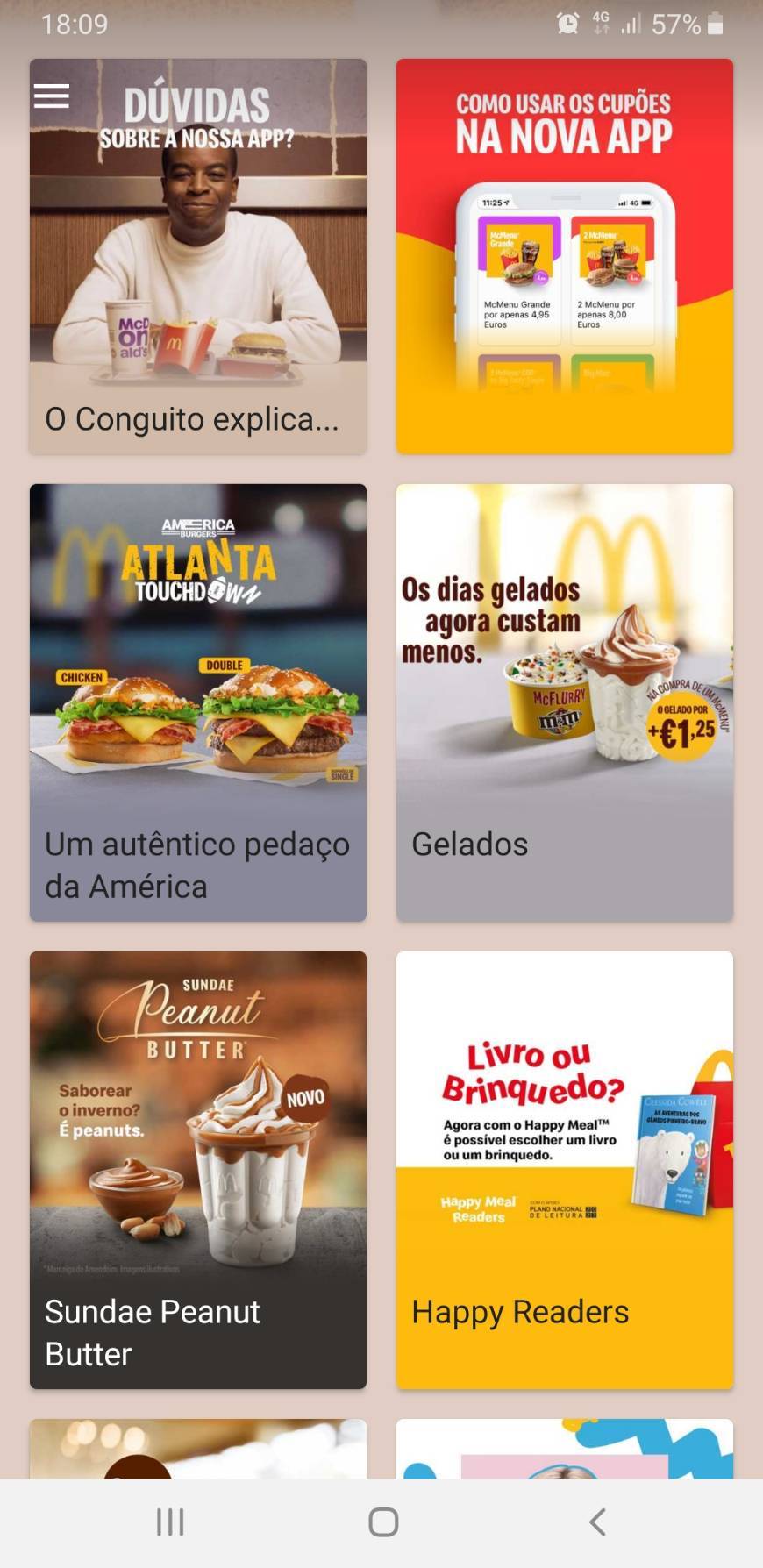
Task: Open the Happy Readers card
Action: pyautogui.click(x=564, y=1114)
